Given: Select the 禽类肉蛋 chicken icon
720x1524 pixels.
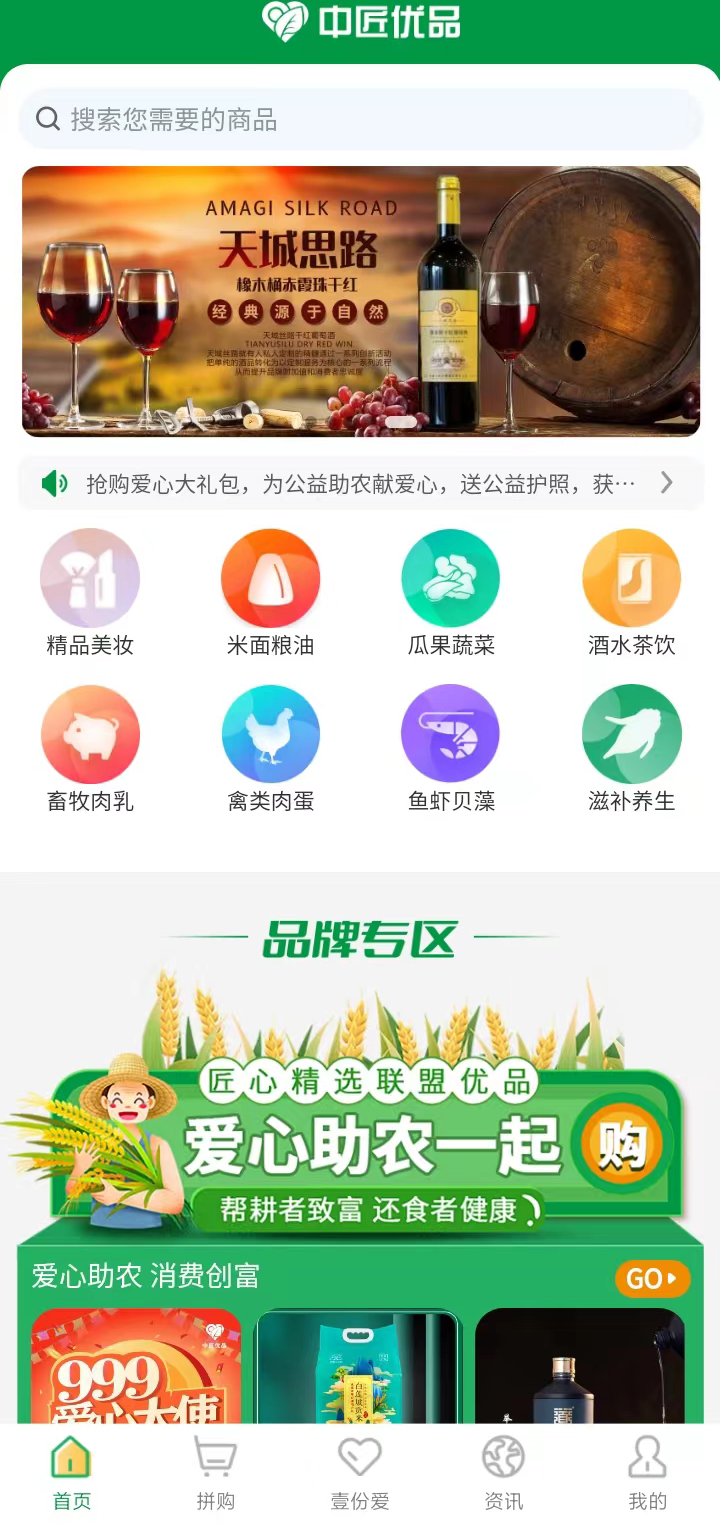Looking at the screenshot, I should (x=271, y=732).
